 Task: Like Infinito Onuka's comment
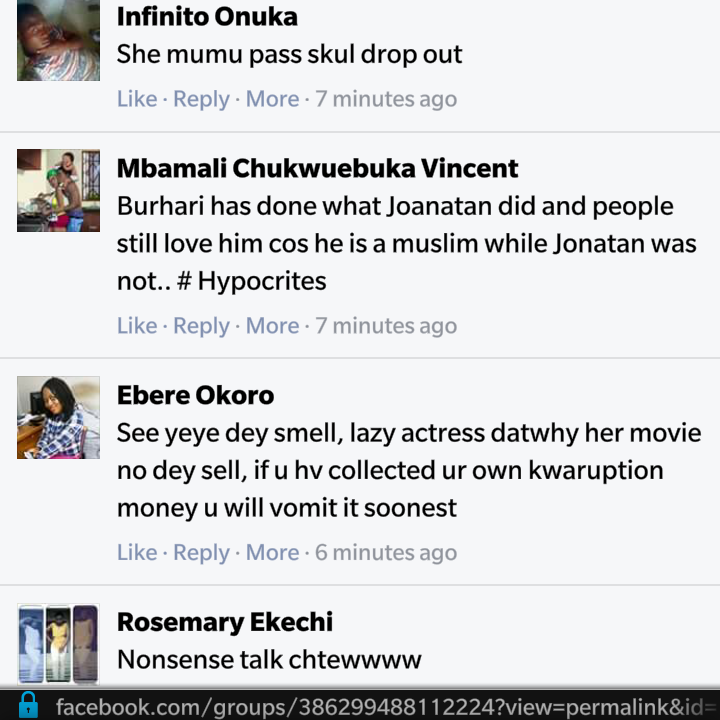coord(137,99)
